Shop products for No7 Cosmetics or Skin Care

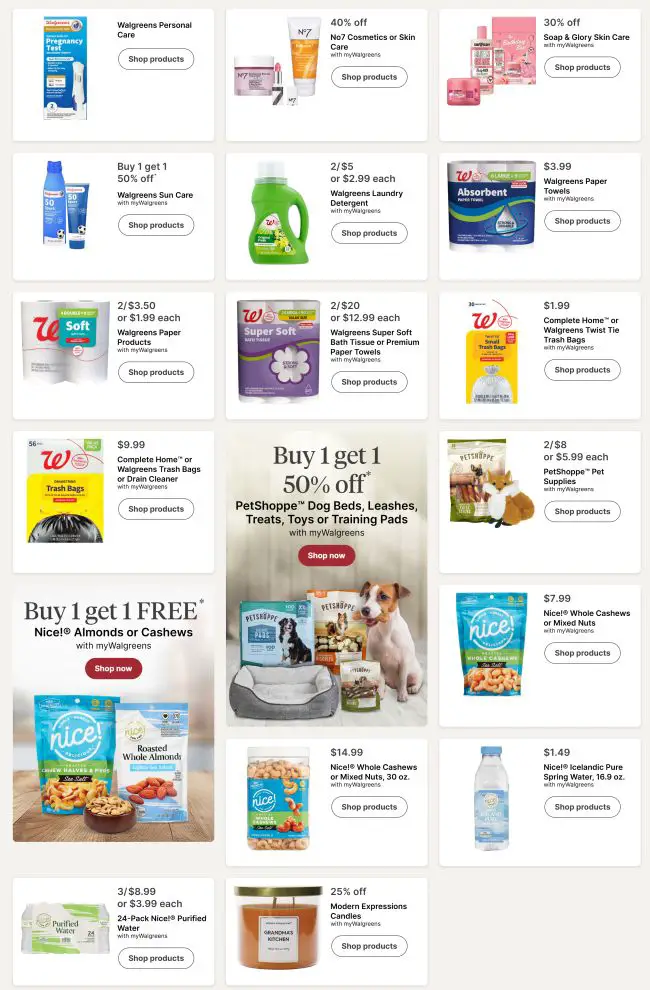(x=370, y=77)
